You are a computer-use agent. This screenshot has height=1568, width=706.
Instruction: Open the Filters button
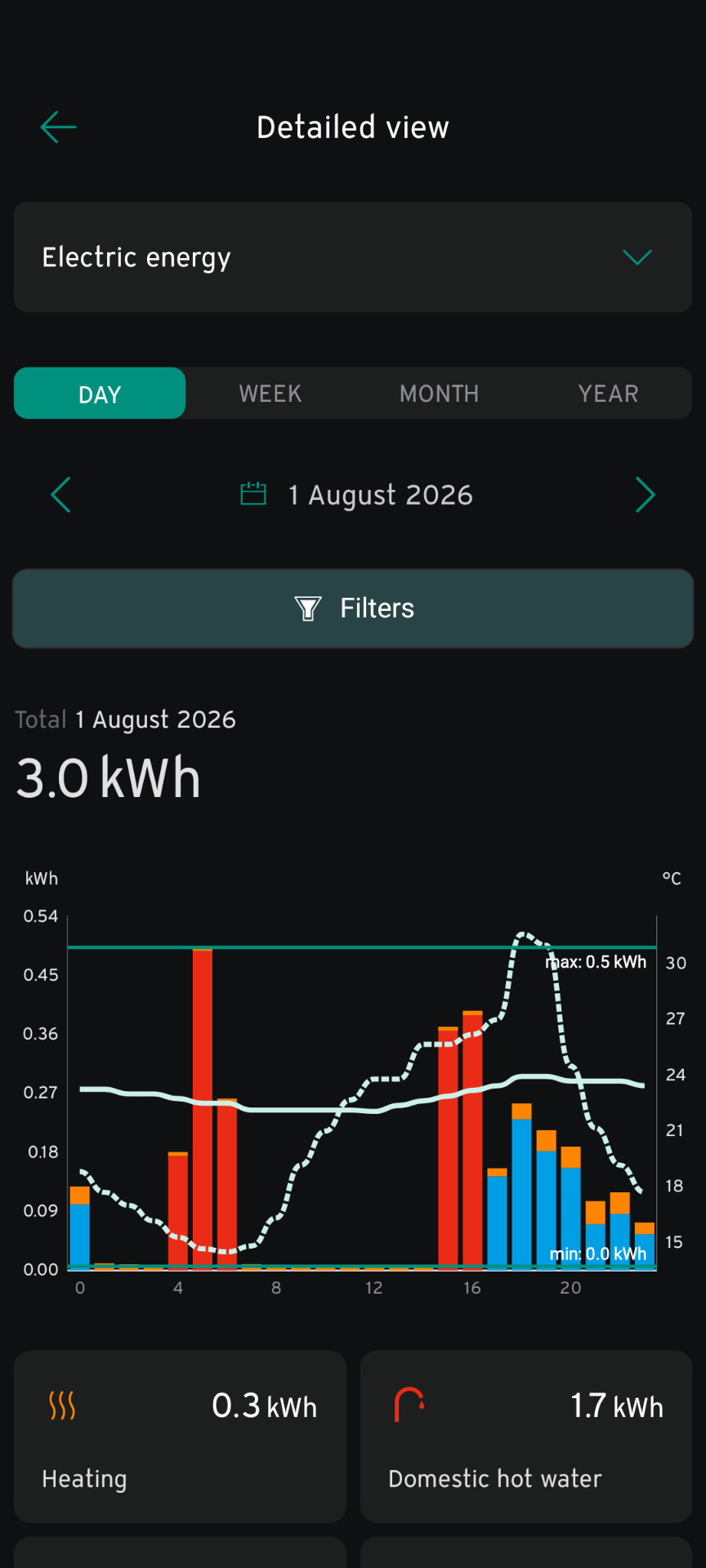(x=353, y=608)
